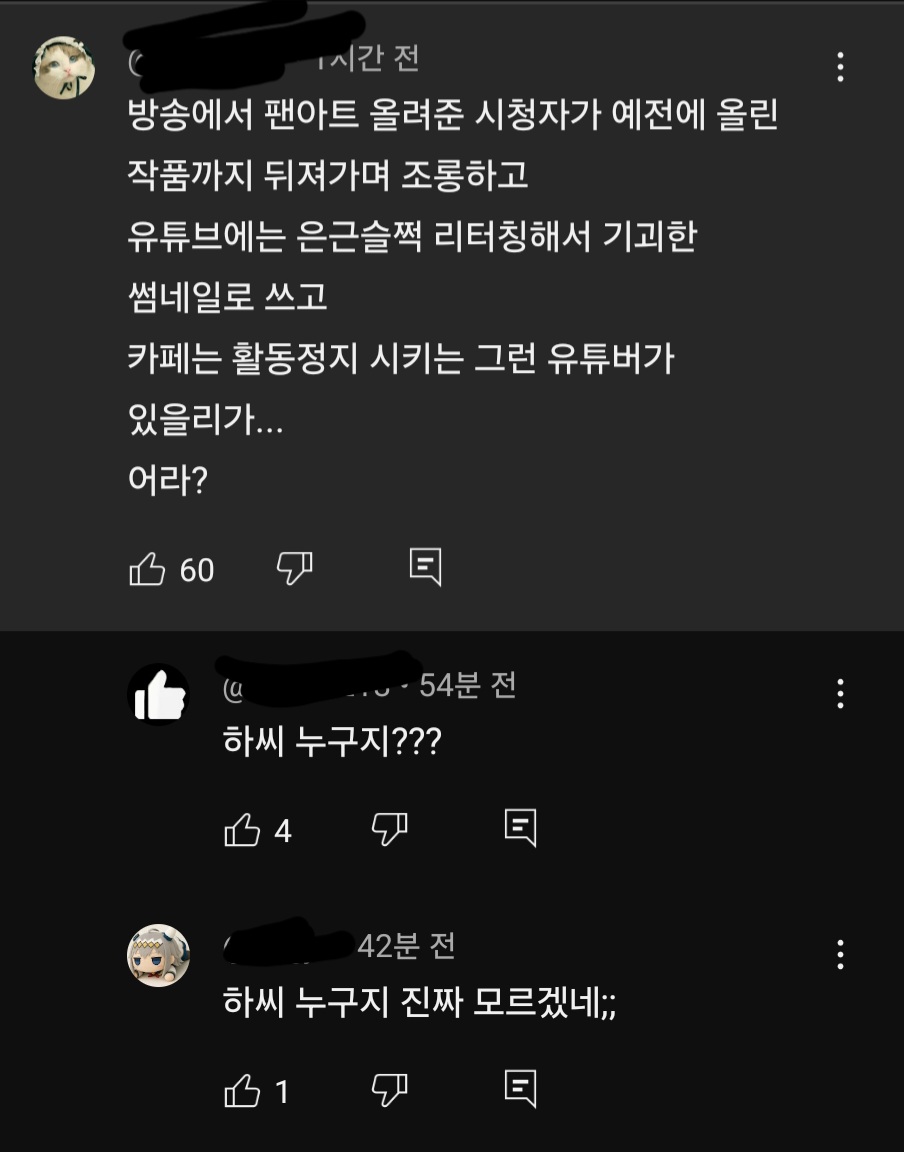Open the thumbs-up avatar profile

(158, 694)
